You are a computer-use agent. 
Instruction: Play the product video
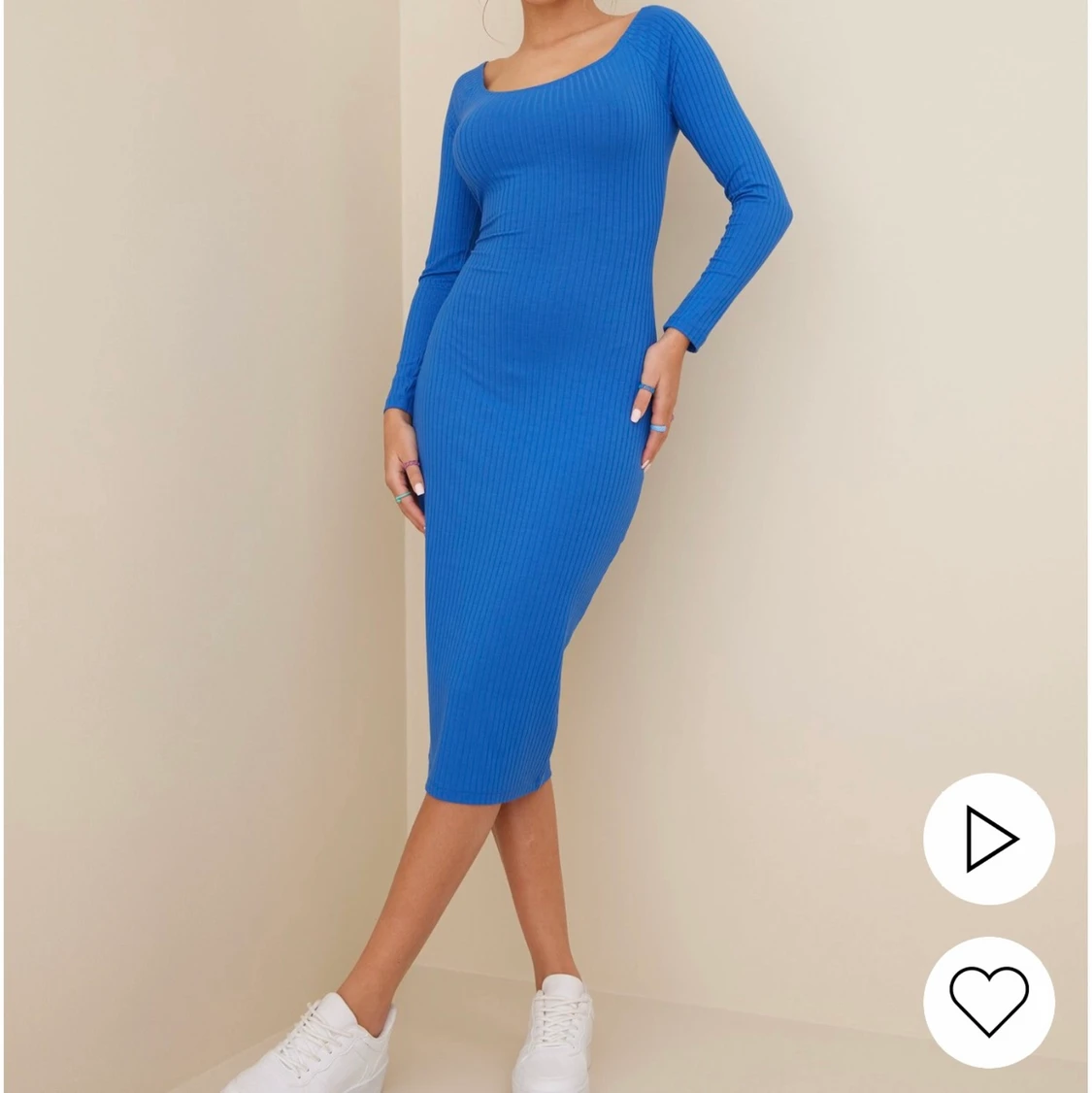pos(988,839)
